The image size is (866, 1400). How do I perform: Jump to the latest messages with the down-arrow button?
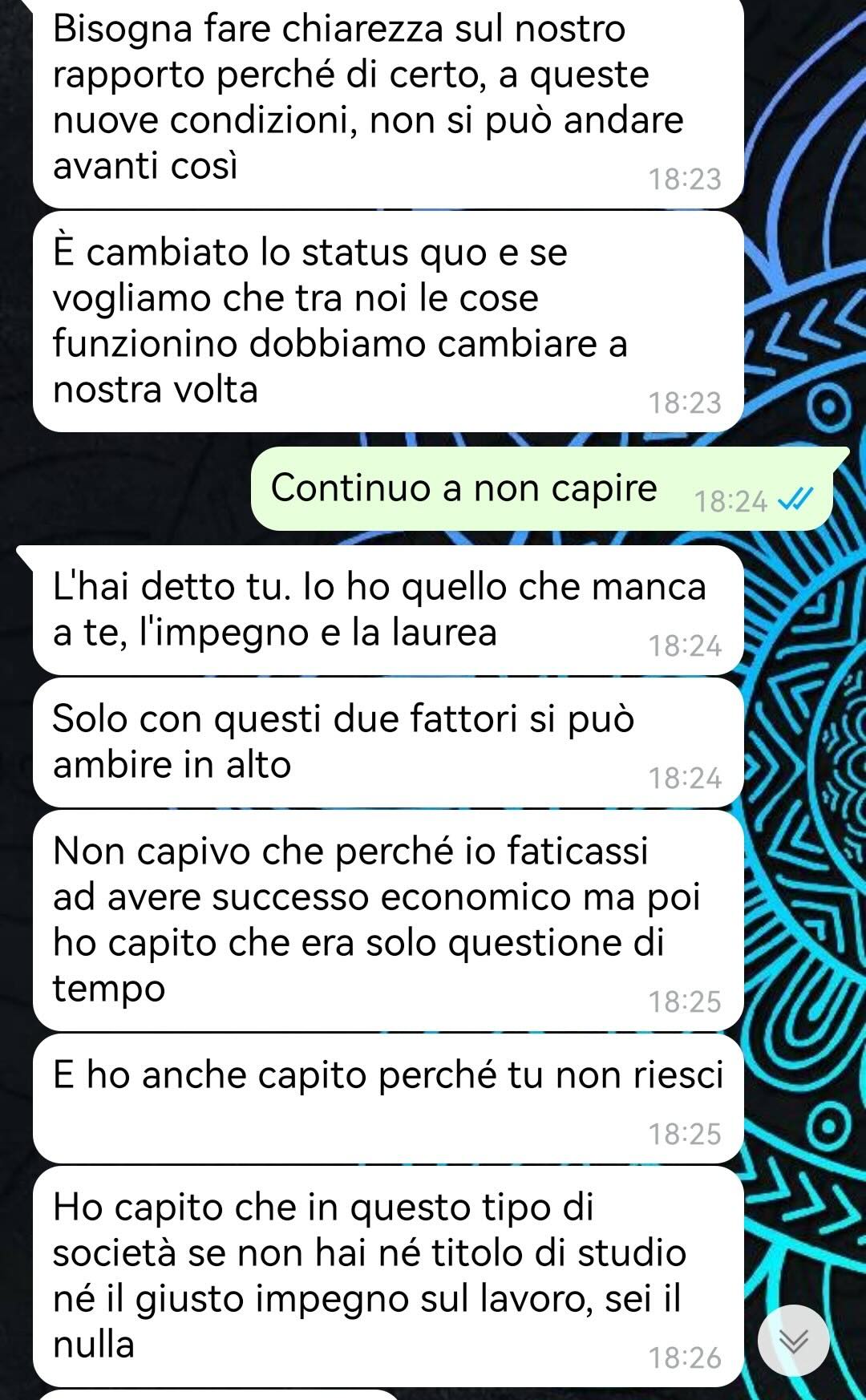pos(793,1340)
